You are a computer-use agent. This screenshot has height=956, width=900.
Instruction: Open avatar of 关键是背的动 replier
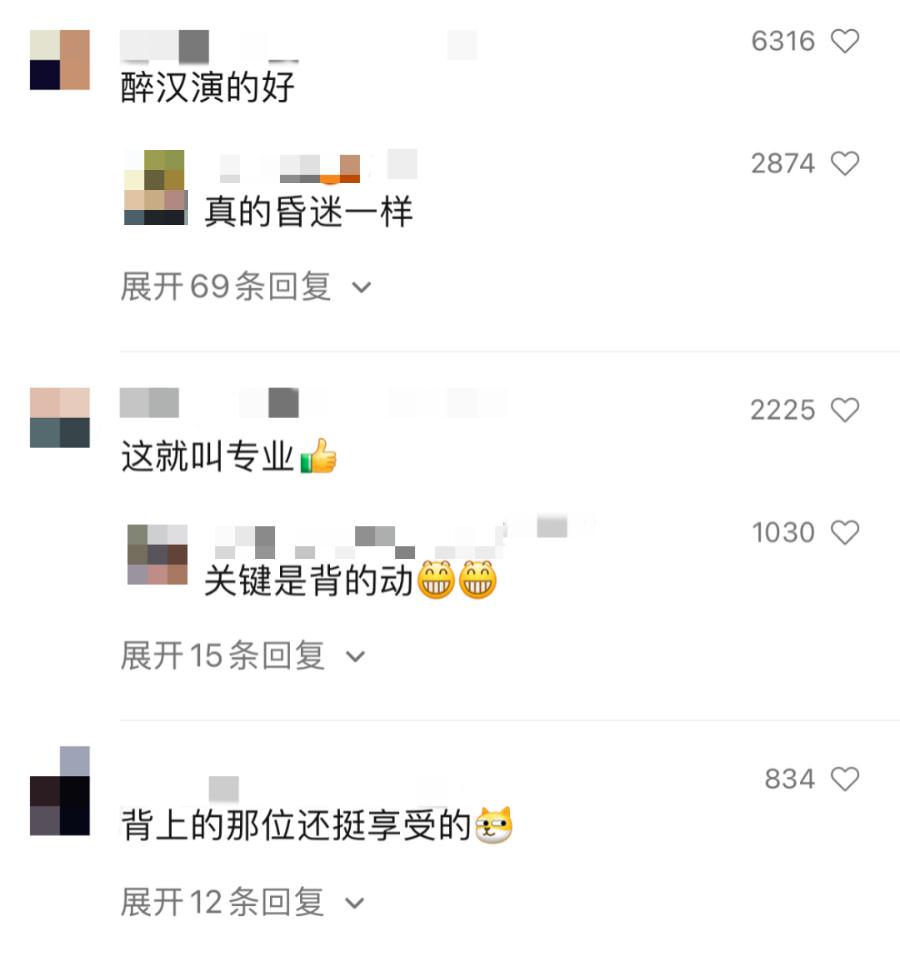[x=157, y=555]
